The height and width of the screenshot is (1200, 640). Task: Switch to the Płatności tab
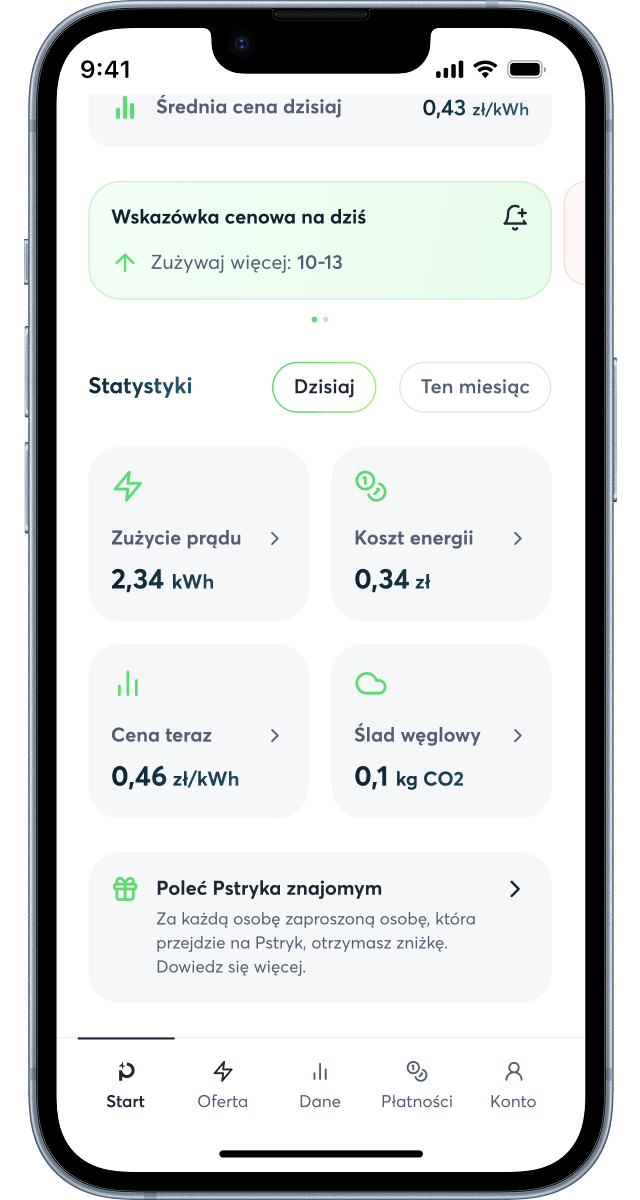(x=417, y=1085)
